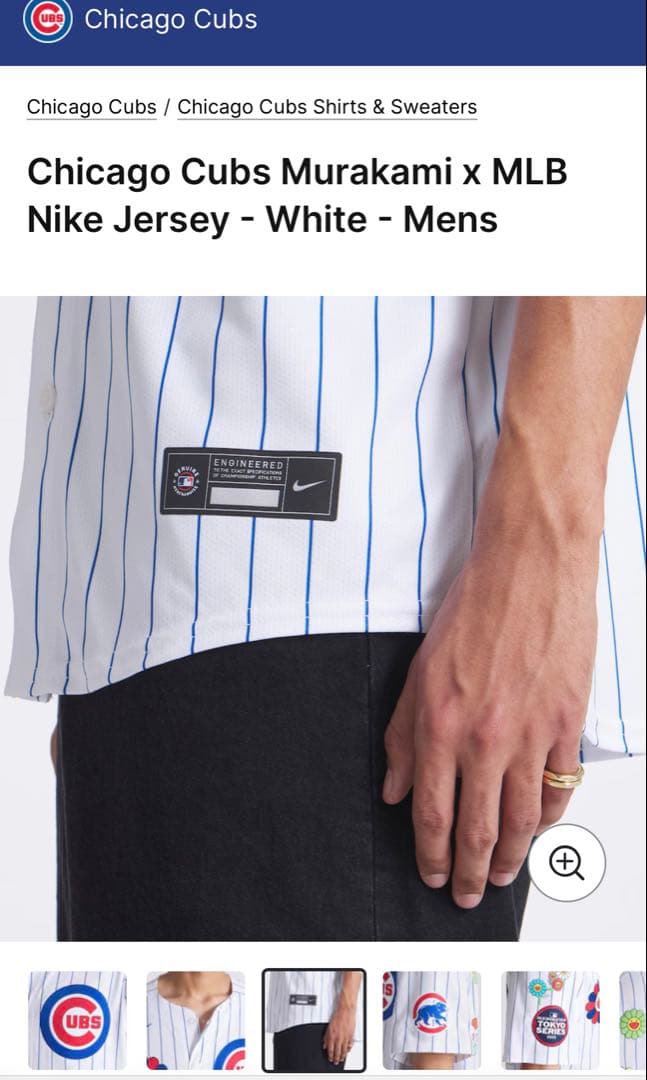This screenshot has width=647, height=1080.
Task: Tap the zoom magnifier on product image
Action: 566,862
